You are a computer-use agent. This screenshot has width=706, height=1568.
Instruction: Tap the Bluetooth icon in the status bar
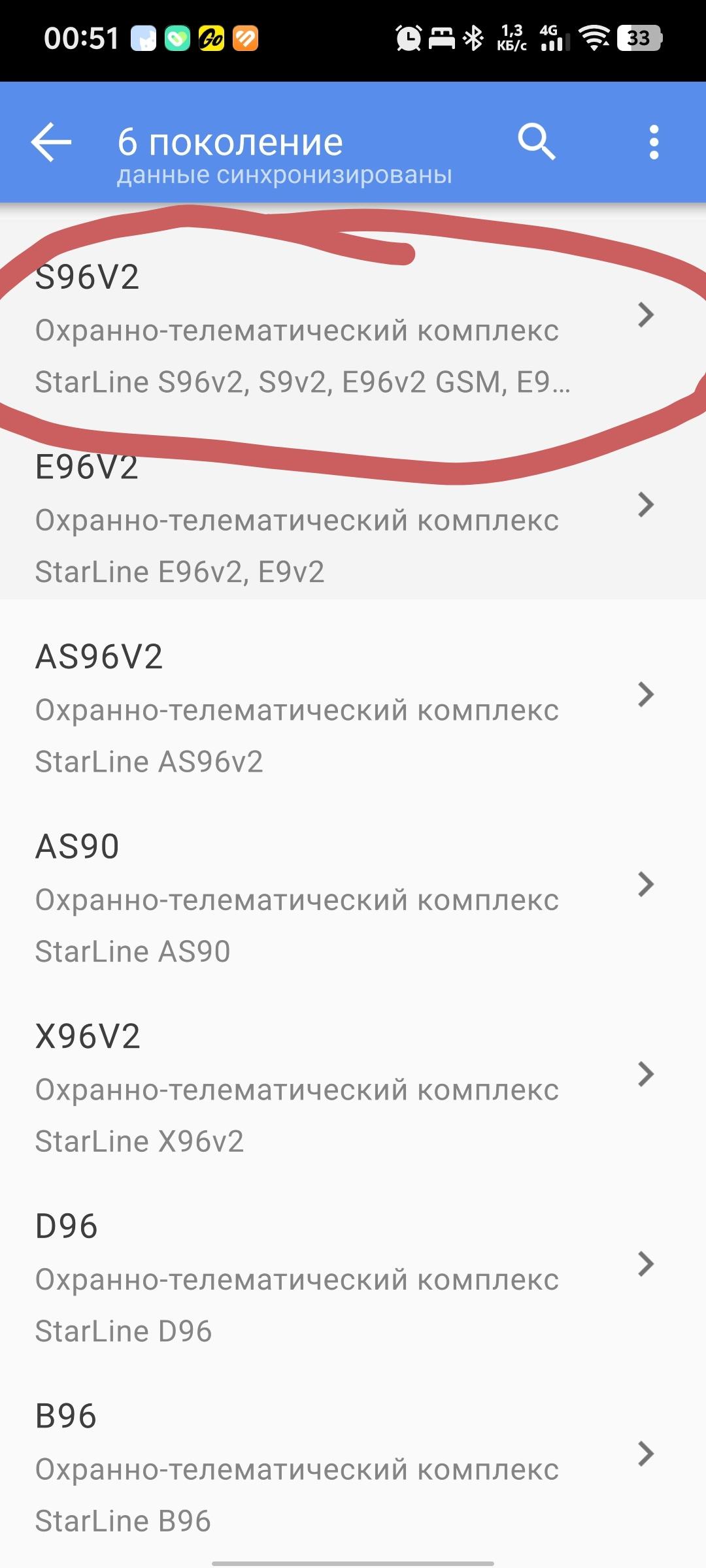click(x=473, y=38)
